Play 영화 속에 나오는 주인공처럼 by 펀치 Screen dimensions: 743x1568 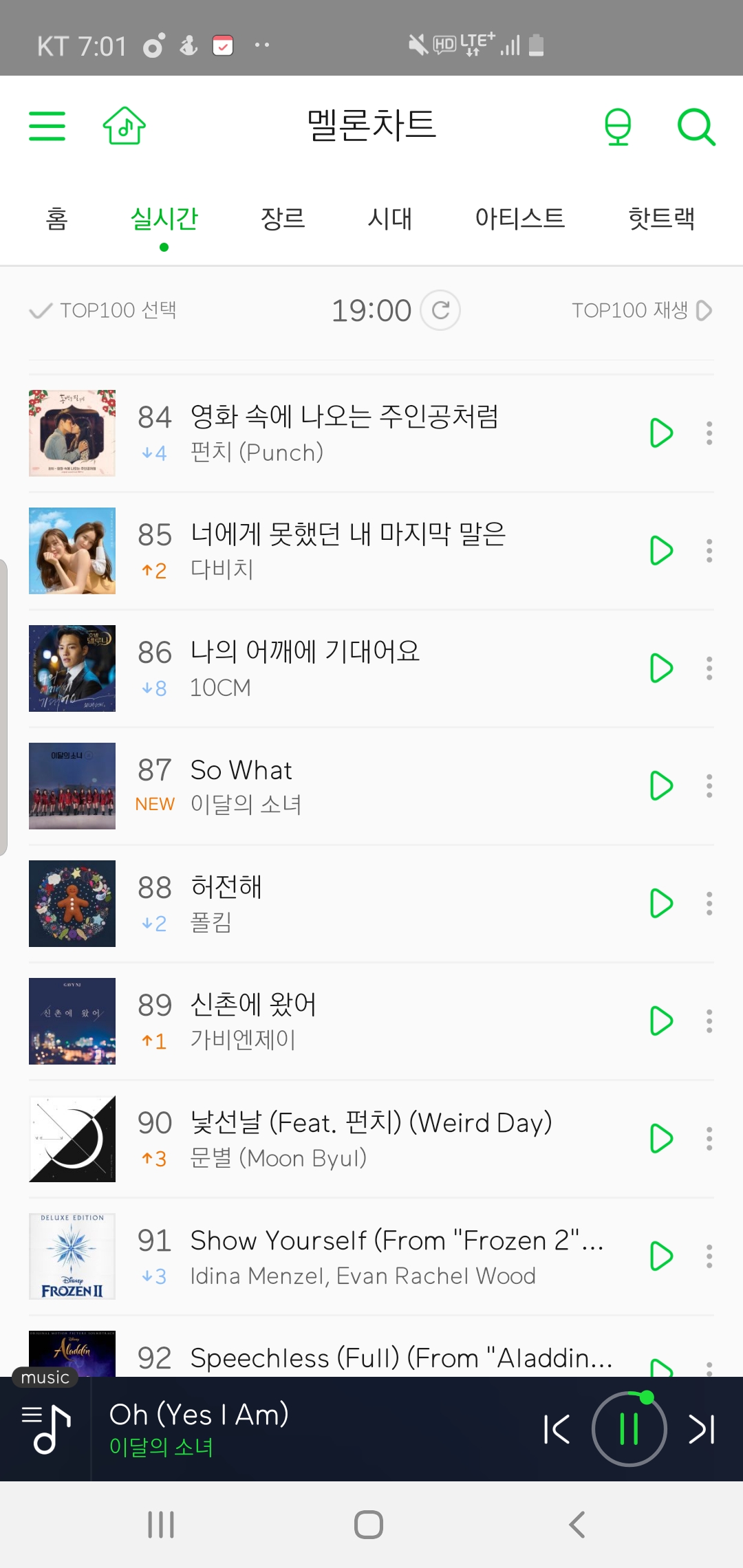tap(660, 433)
